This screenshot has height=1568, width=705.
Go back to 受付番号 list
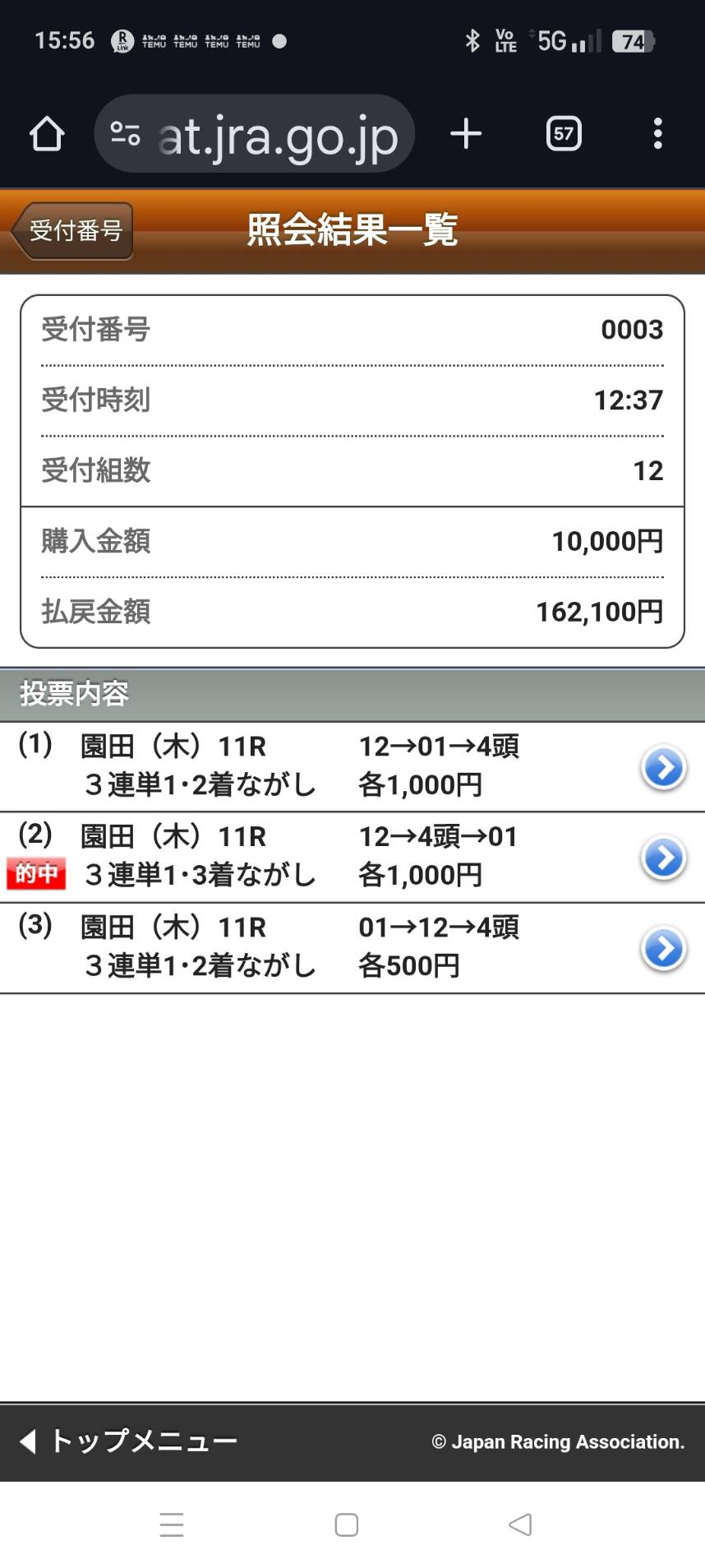(74, 231)
